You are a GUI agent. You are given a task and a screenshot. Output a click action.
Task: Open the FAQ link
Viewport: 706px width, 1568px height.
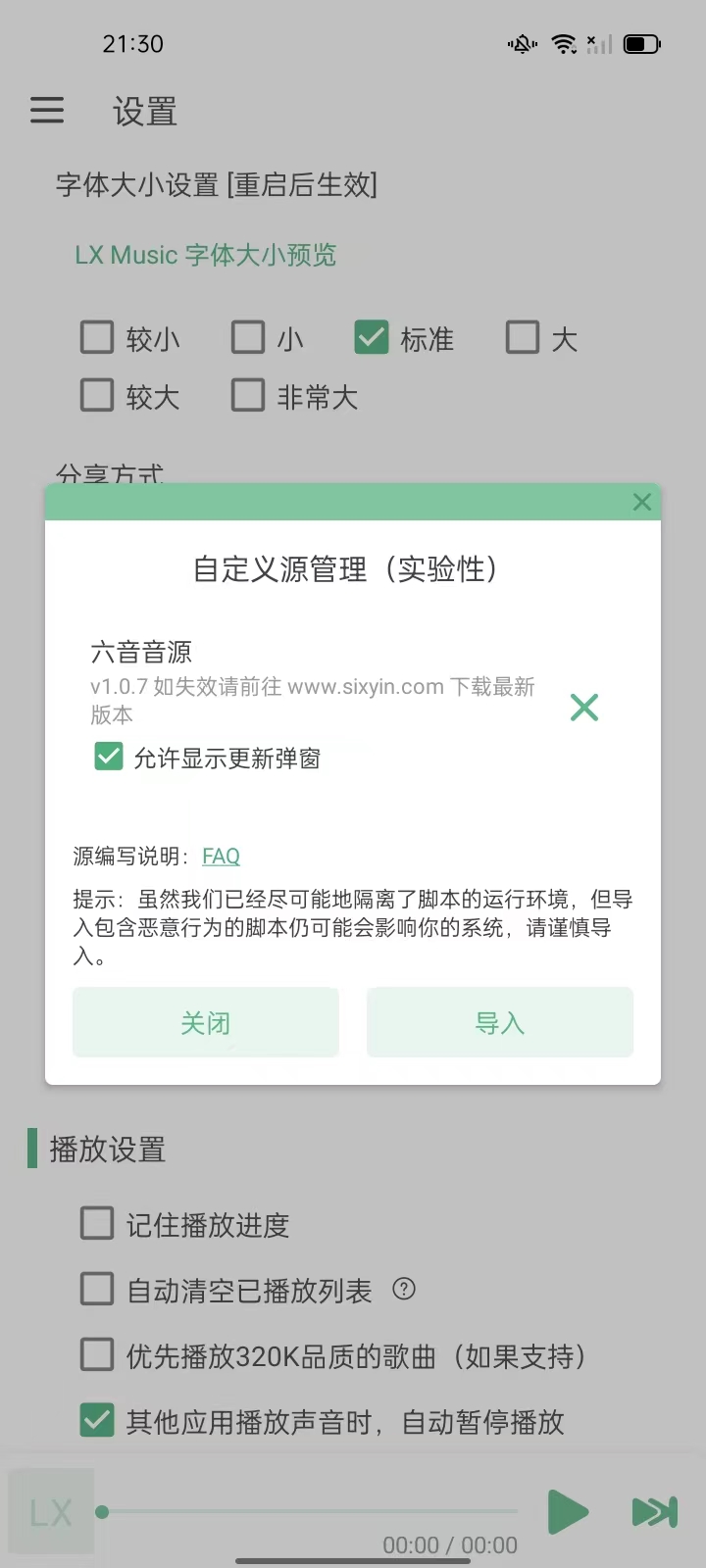(x=221, y=857)
